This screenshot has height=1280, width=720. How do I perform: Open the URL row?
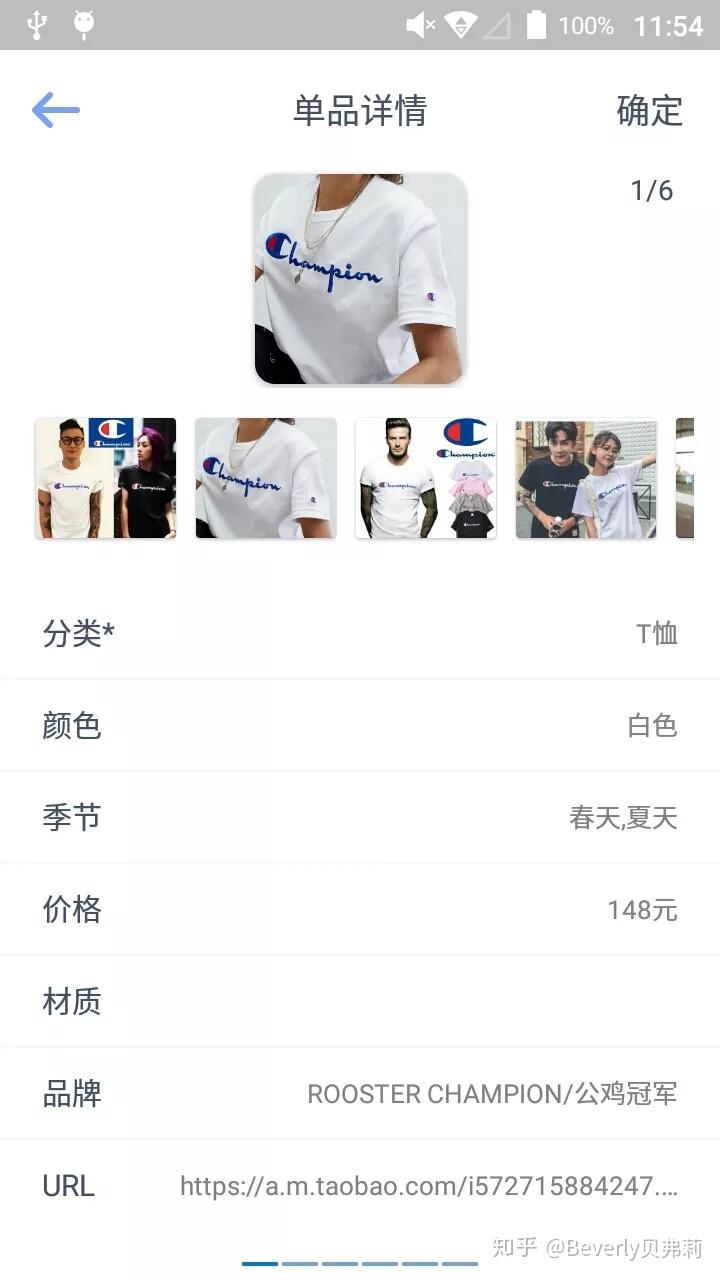pos(360,1186)
